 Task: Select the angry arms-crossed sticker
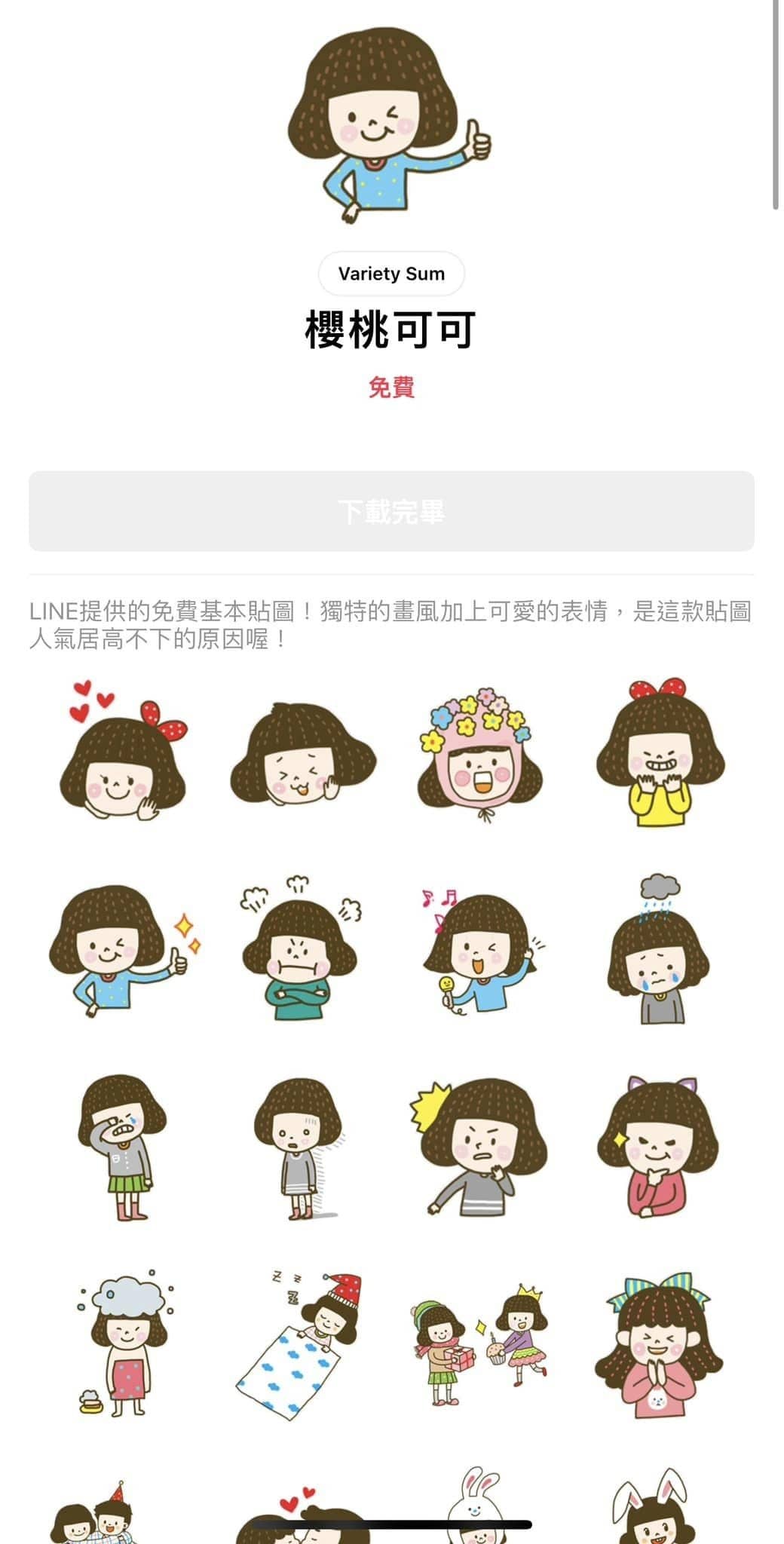tap(301, 950)
